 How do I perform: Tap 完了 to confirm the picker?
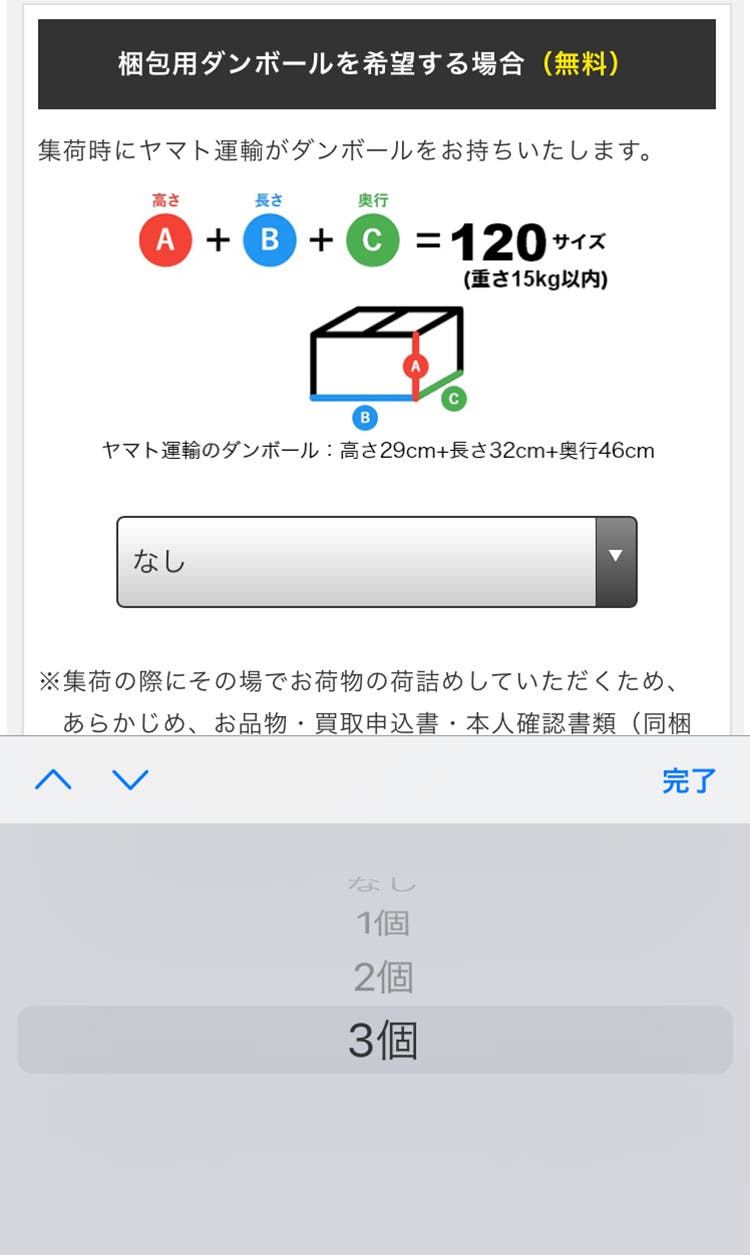688,781
